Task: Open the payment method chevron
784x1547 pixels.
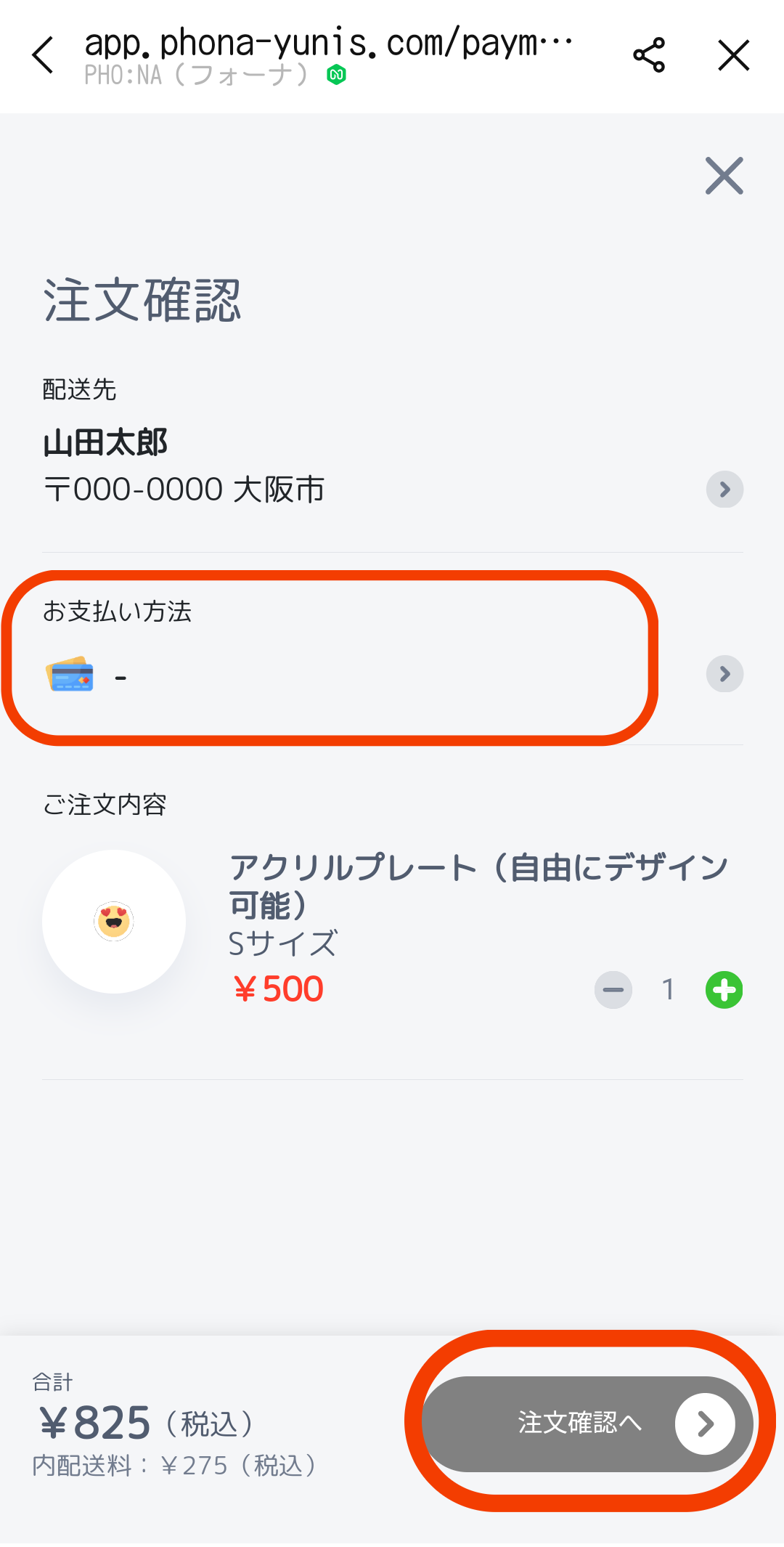Action: tap(724, 674)
